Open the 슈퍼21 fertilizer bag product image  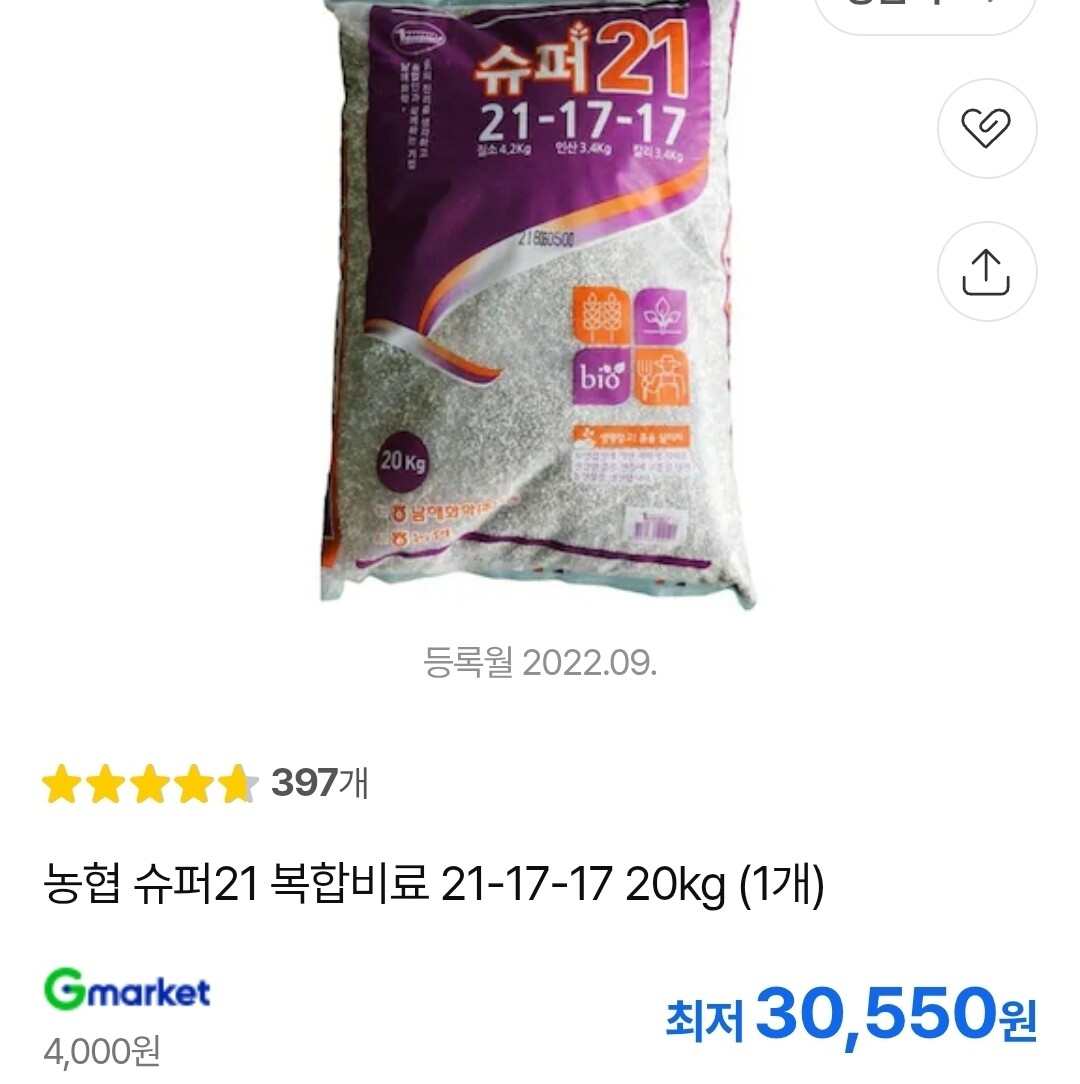point(540,300)
